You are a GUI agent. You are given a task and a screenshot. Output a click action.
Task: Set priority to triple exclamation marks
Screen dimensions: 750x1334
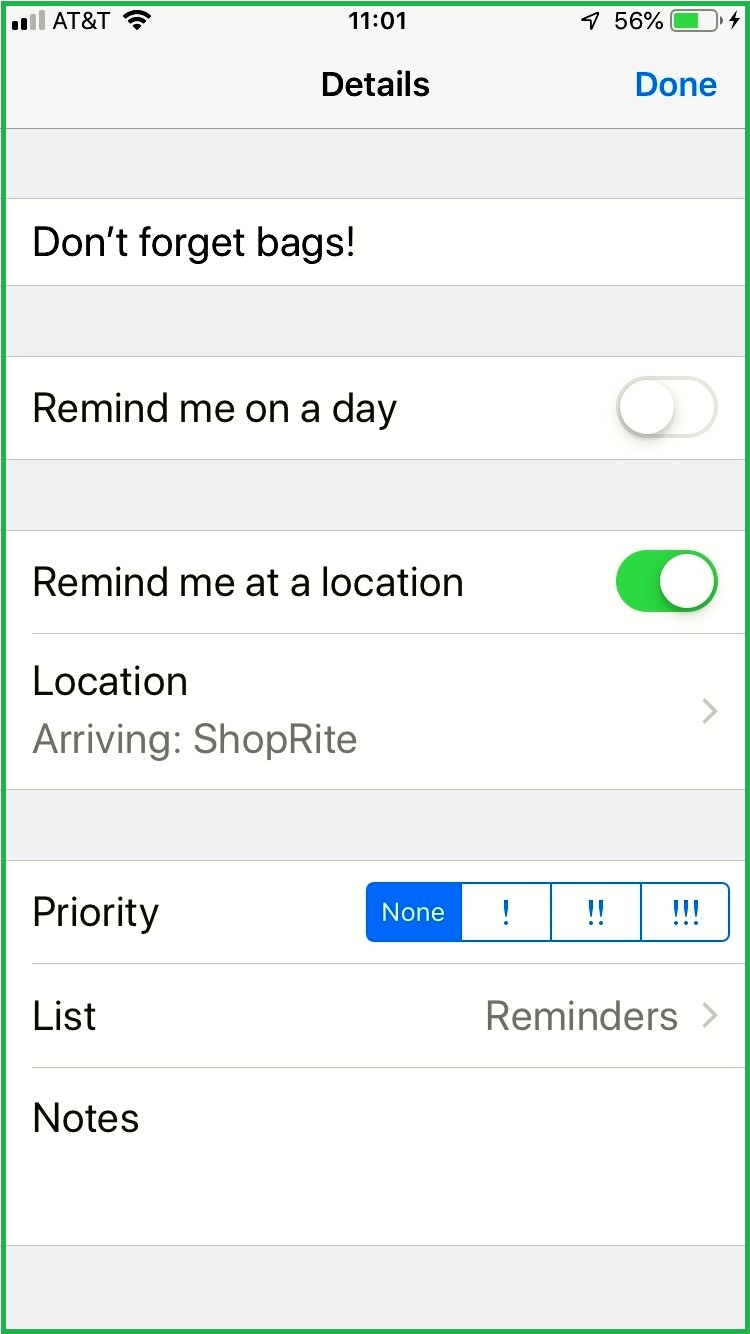685,912
